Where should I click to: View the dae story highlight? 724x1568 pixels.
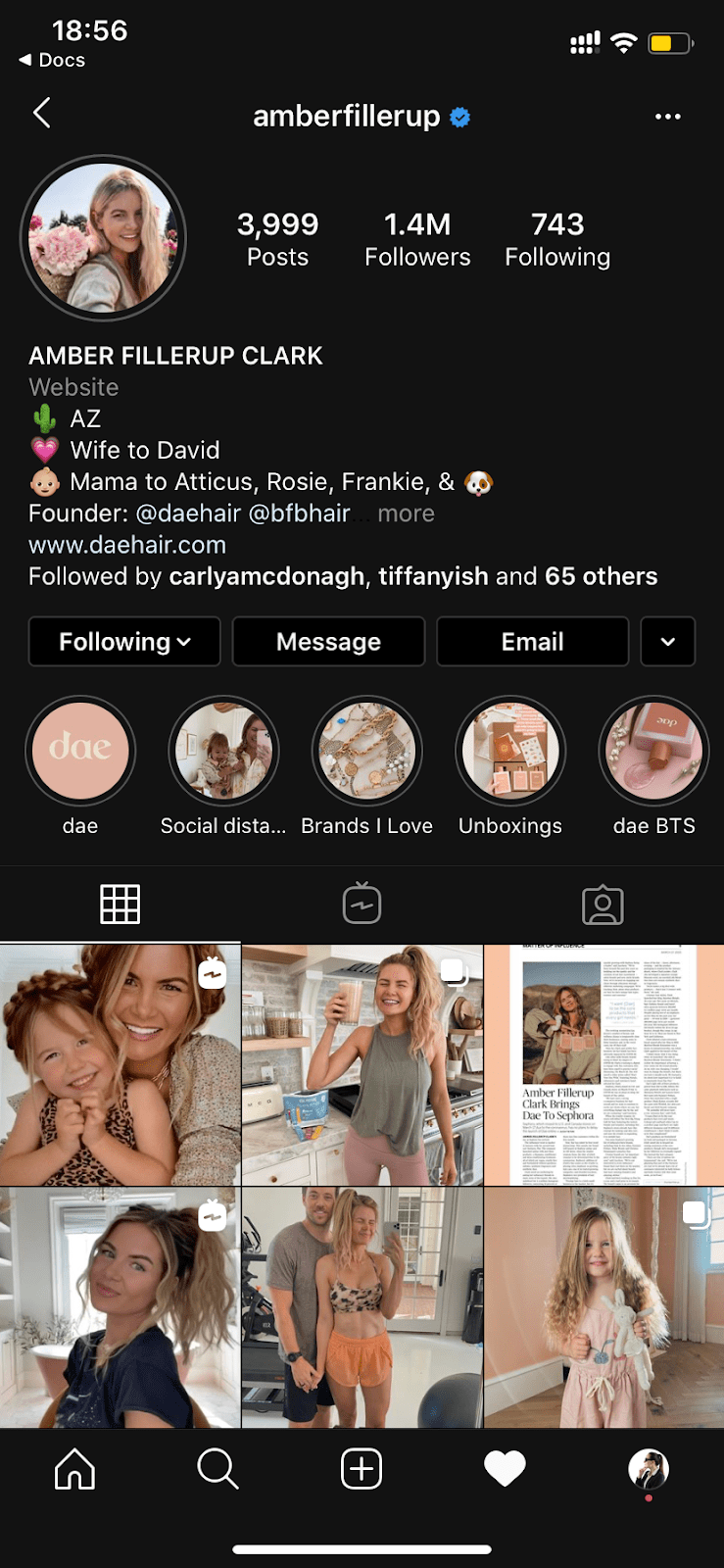click(x=80, y=751)
